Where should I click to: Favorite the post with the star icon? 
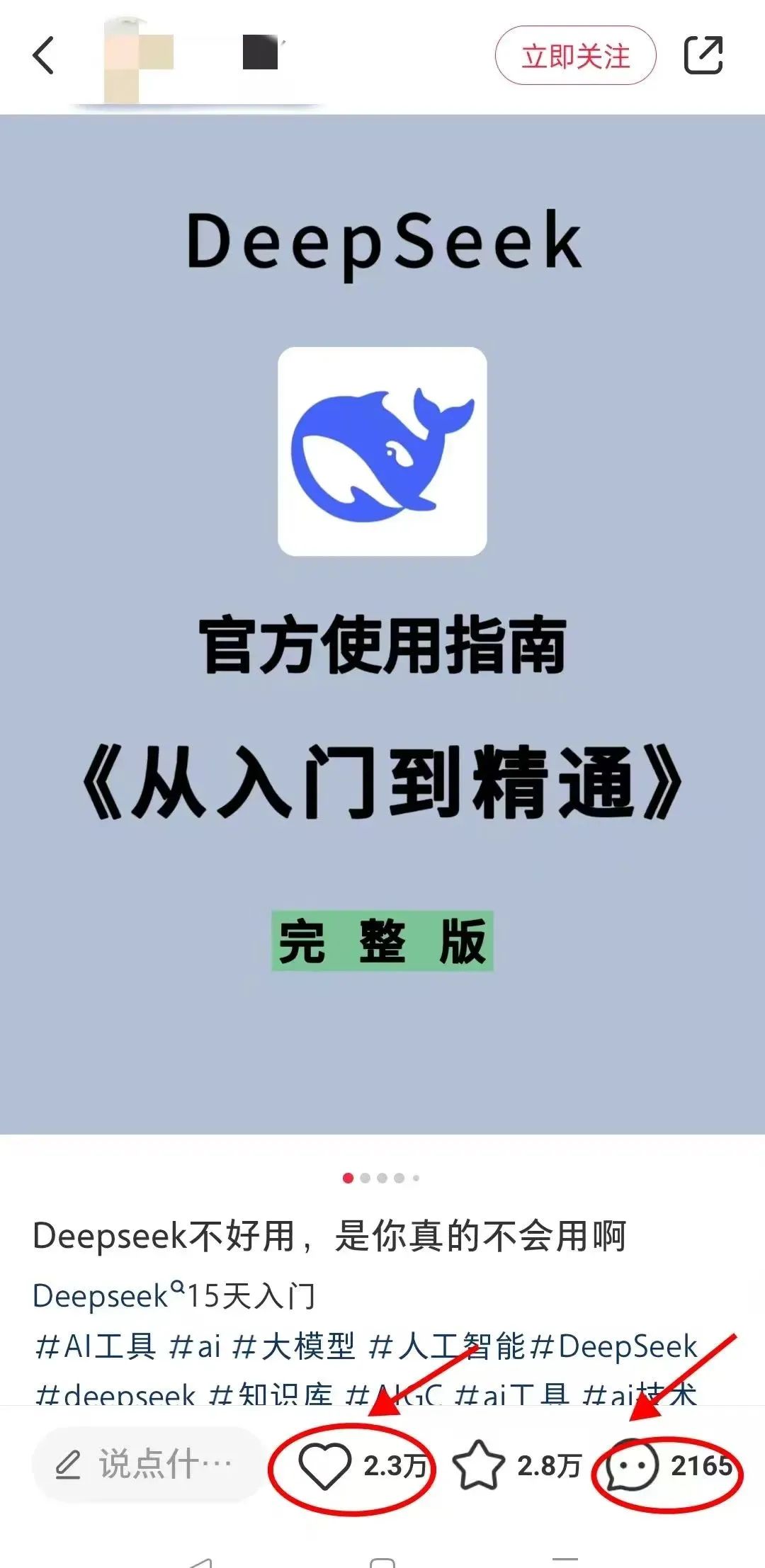point(478,1466)
